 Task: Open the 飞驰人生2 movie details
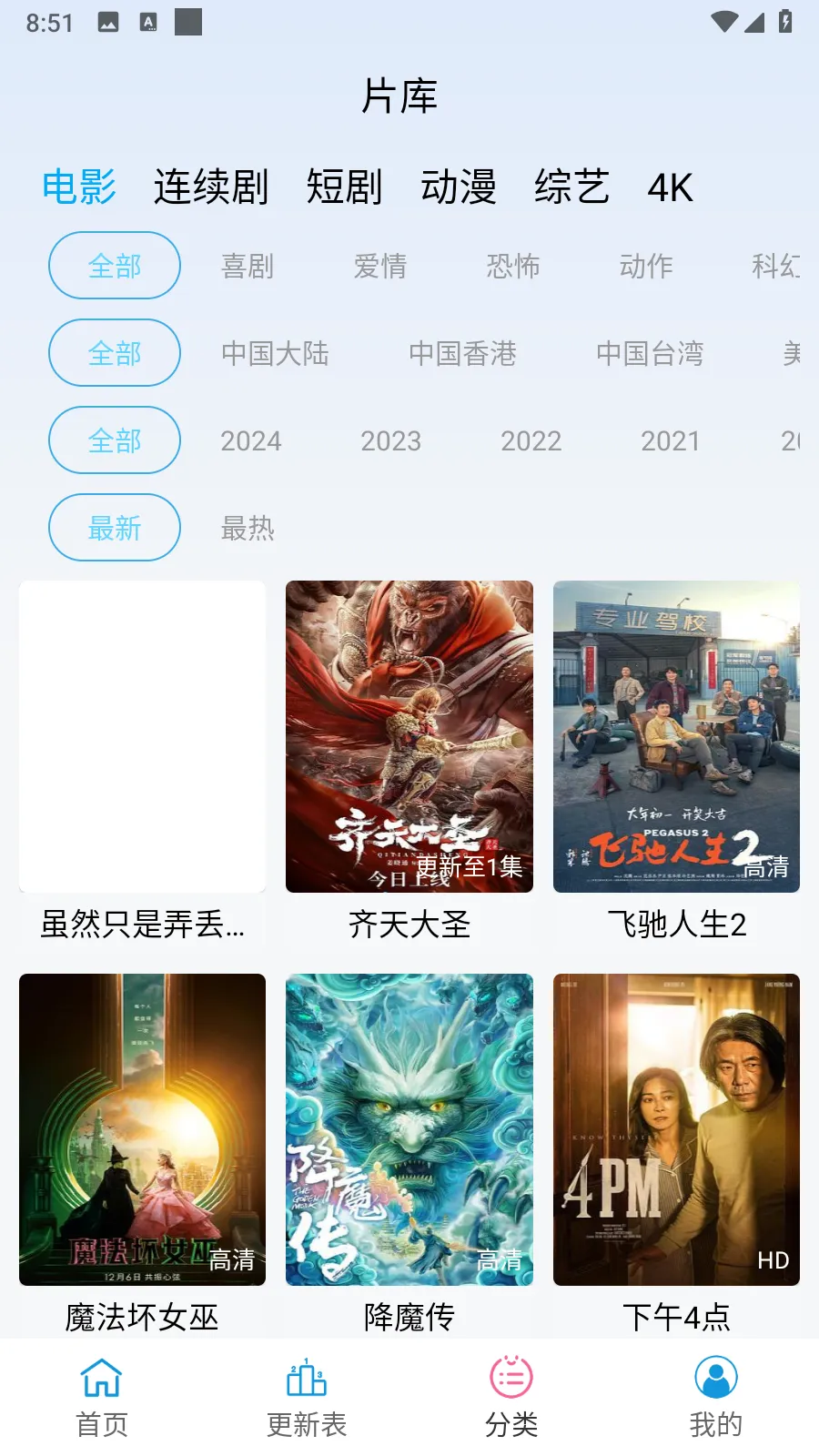[676, 739]
